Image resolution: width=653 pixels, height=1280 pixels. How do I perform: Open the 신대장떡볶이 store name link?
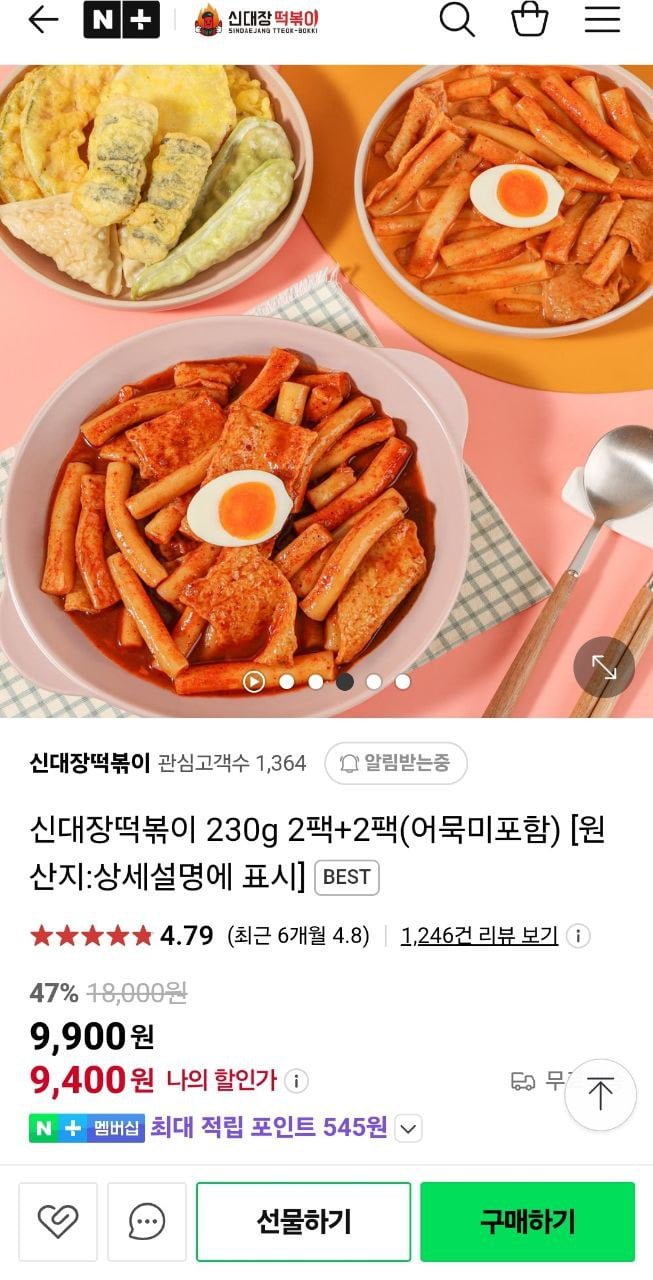click(90, 764)
